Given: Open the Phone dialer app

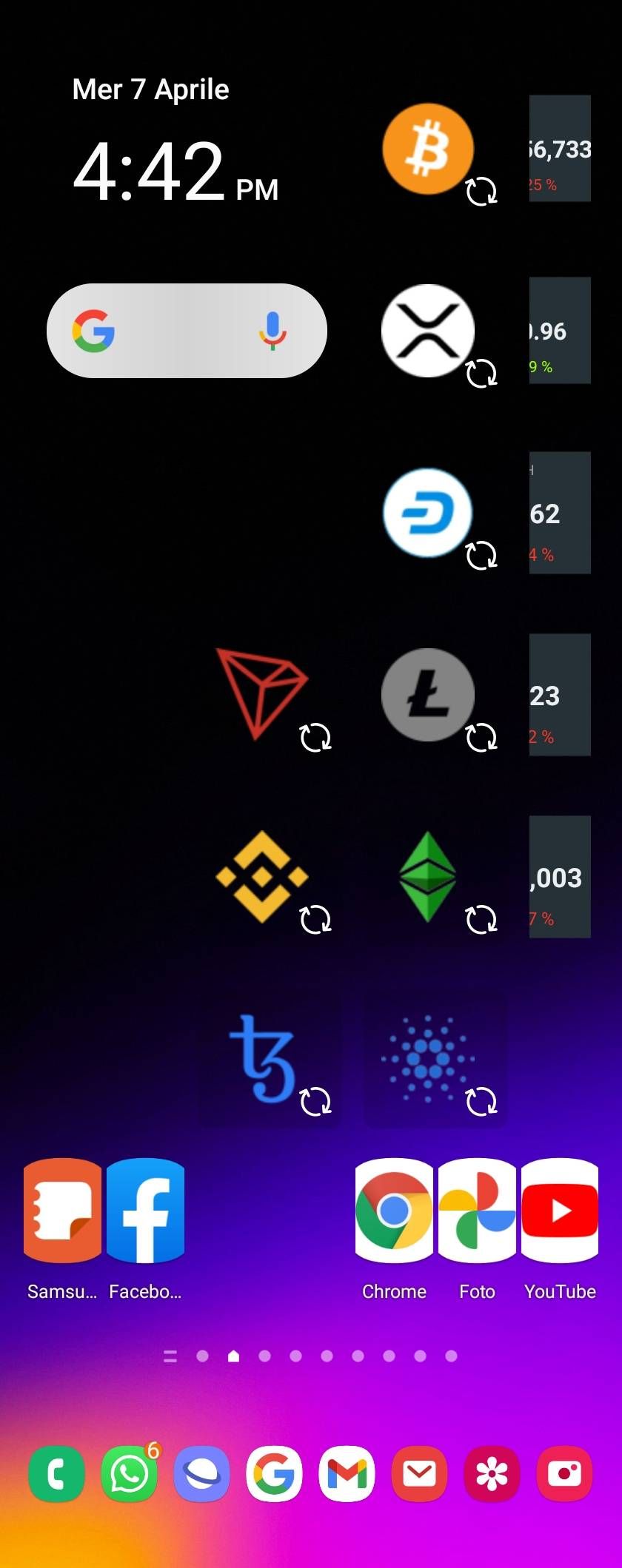Looking at the screenshot, I should 56,1474.
